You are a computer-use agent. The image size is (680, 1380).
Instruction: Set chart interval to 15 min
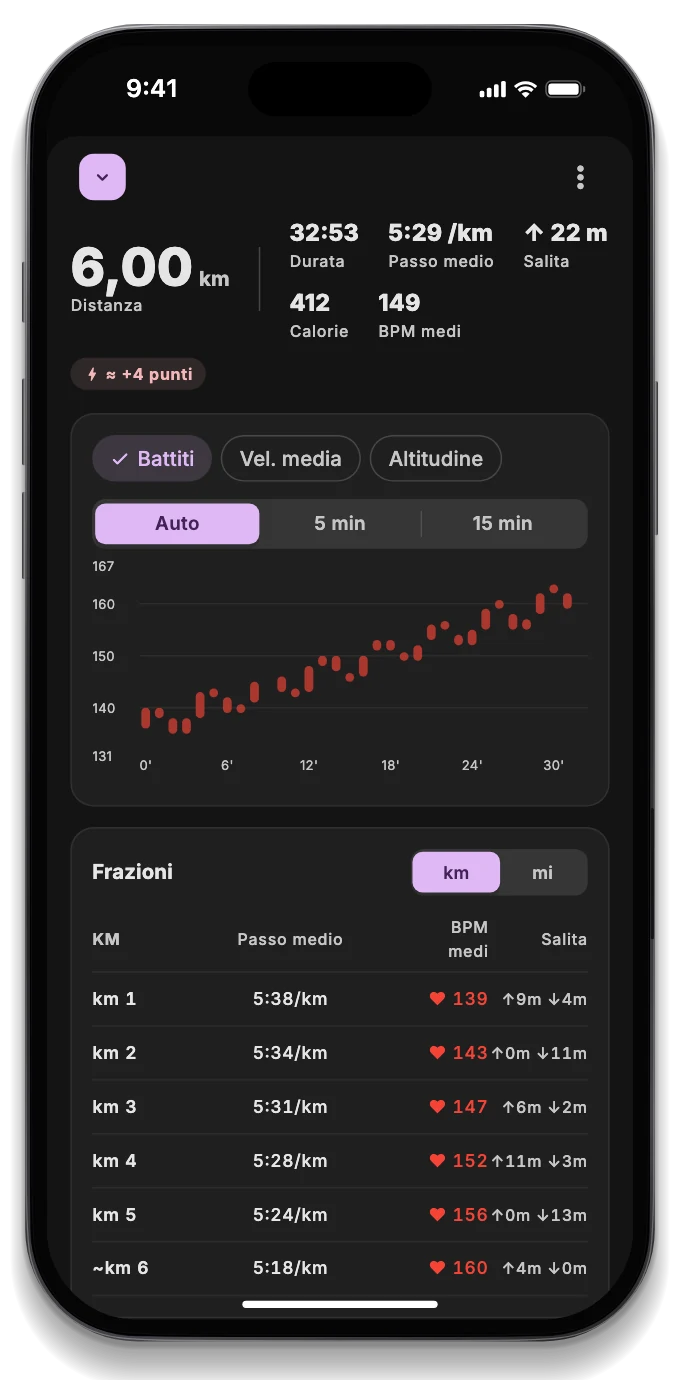click(503, 523)
